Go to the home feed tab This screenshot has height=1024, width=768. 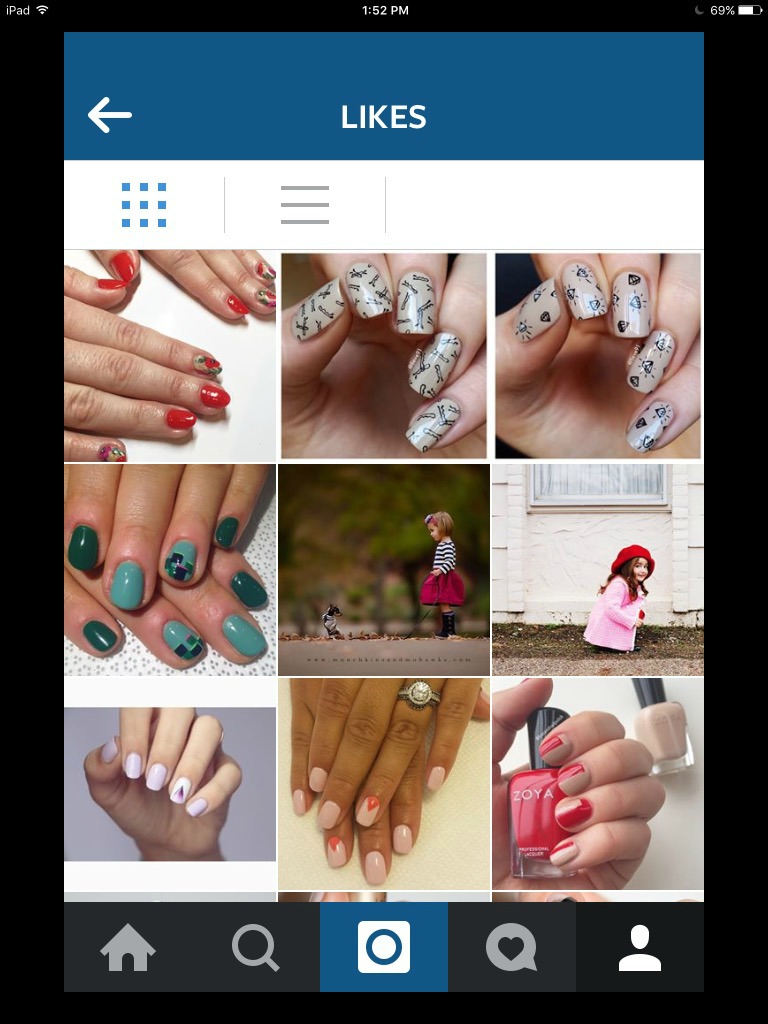pos(128,947)
